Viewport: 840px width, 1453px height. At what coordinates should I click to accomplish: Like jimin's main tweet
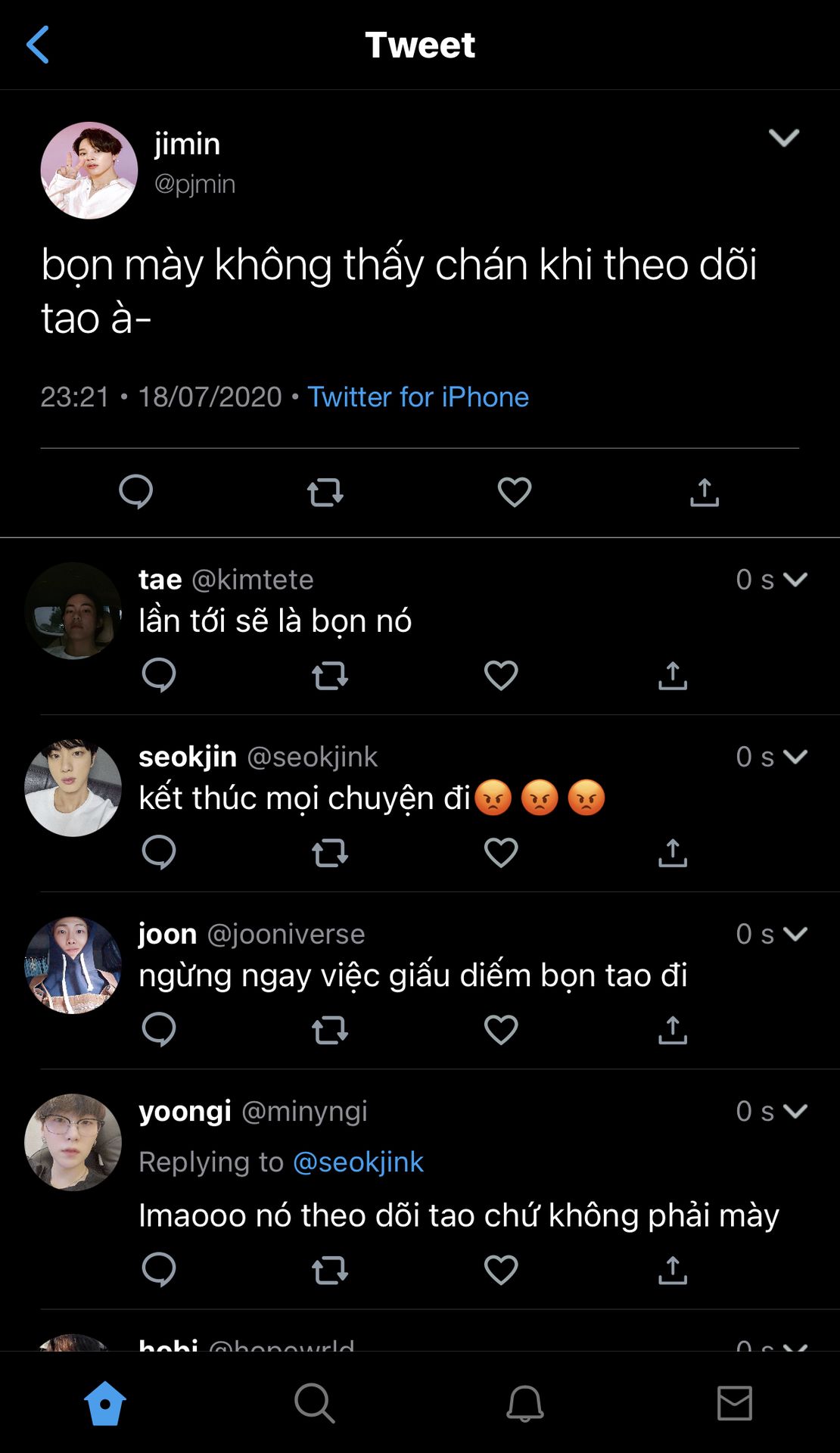[515, 492]
